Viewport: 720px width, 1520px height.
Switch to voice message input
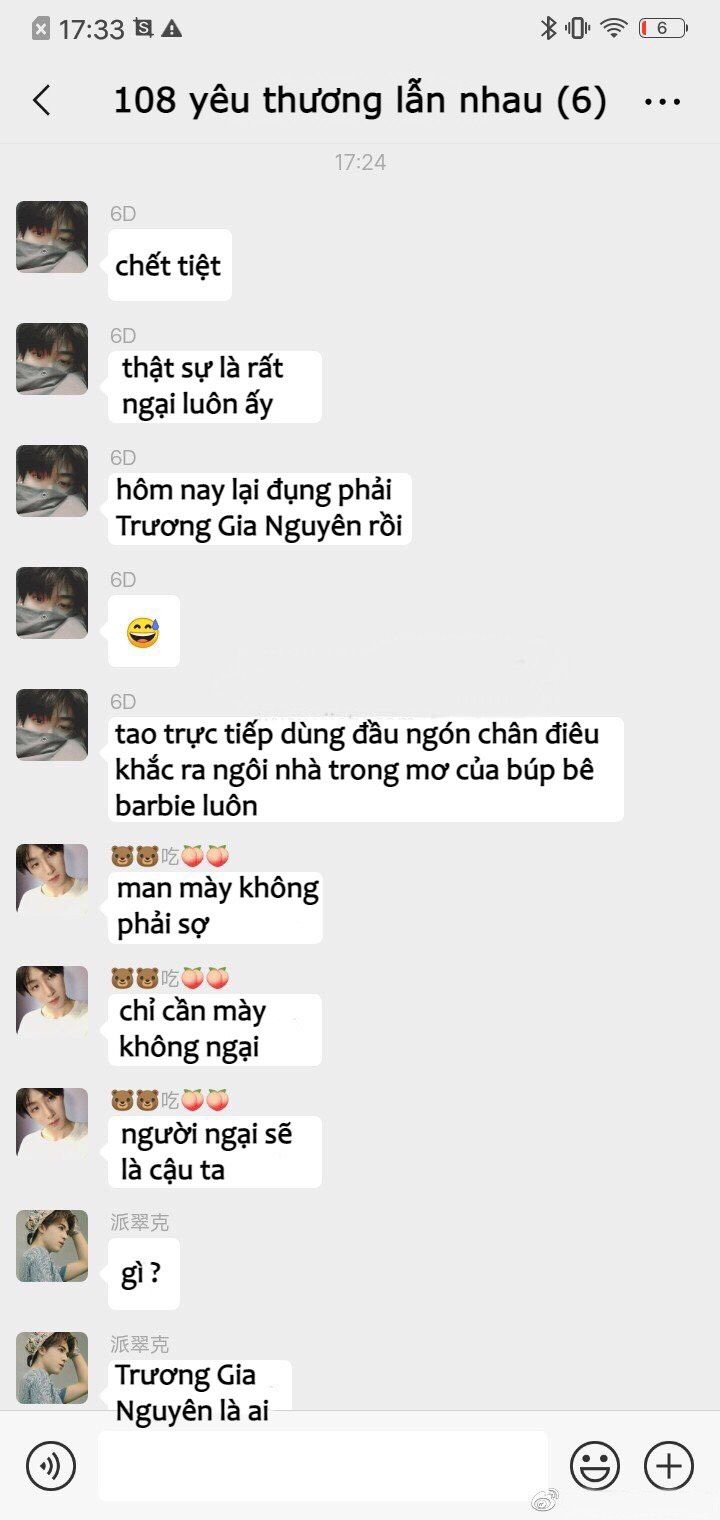[51, 1466]
